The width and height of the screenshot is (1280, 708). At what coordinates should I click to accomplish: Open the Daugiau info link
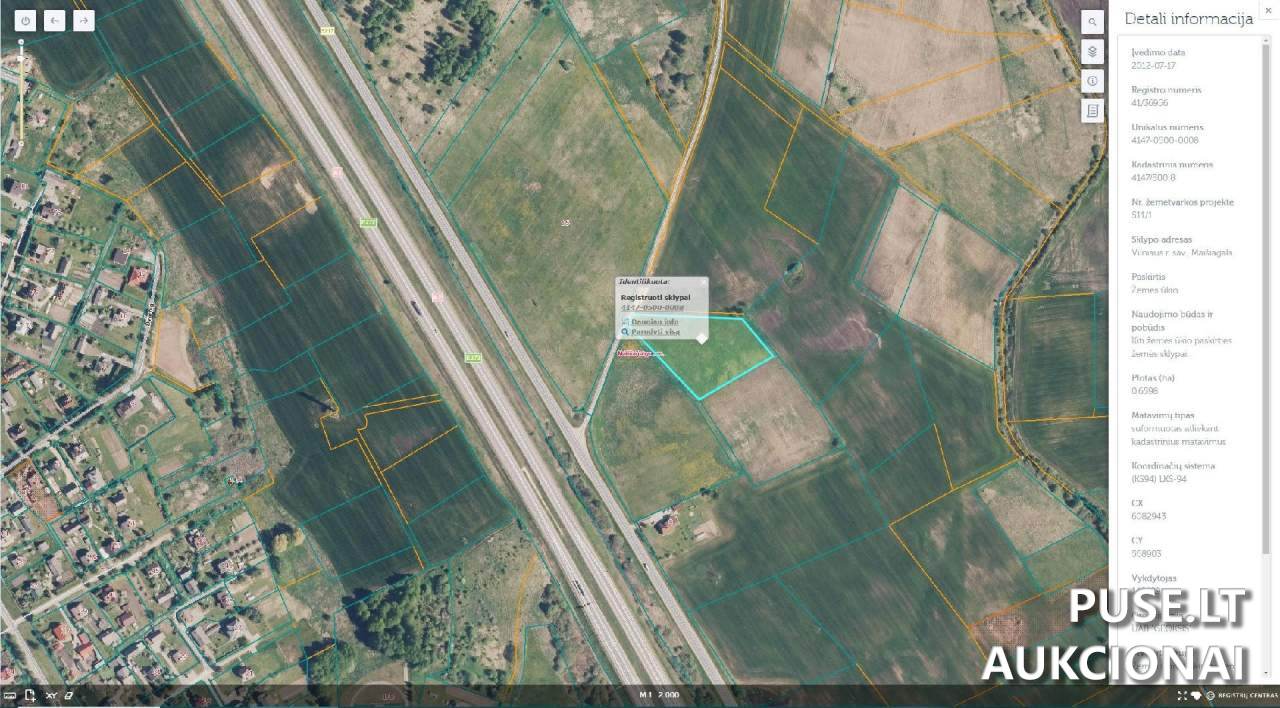655,322
